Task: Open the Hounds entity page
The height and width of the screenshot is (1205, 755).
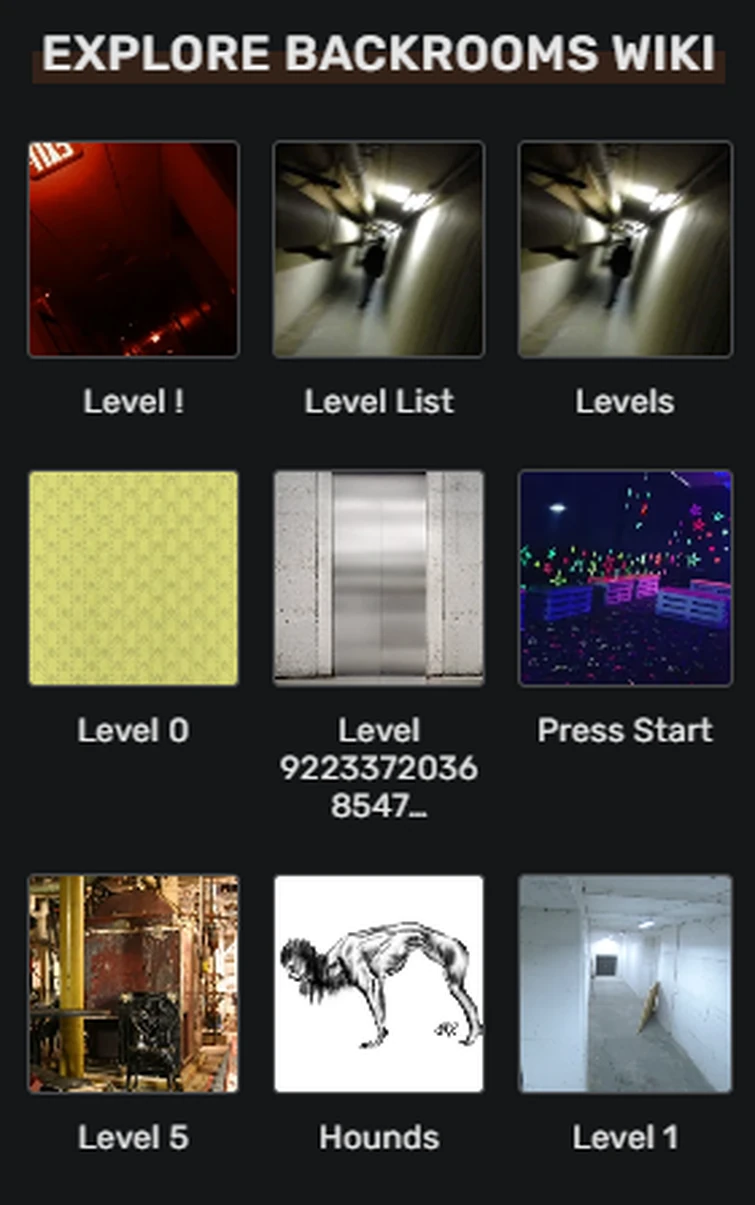Action: [x=378, y=983]
